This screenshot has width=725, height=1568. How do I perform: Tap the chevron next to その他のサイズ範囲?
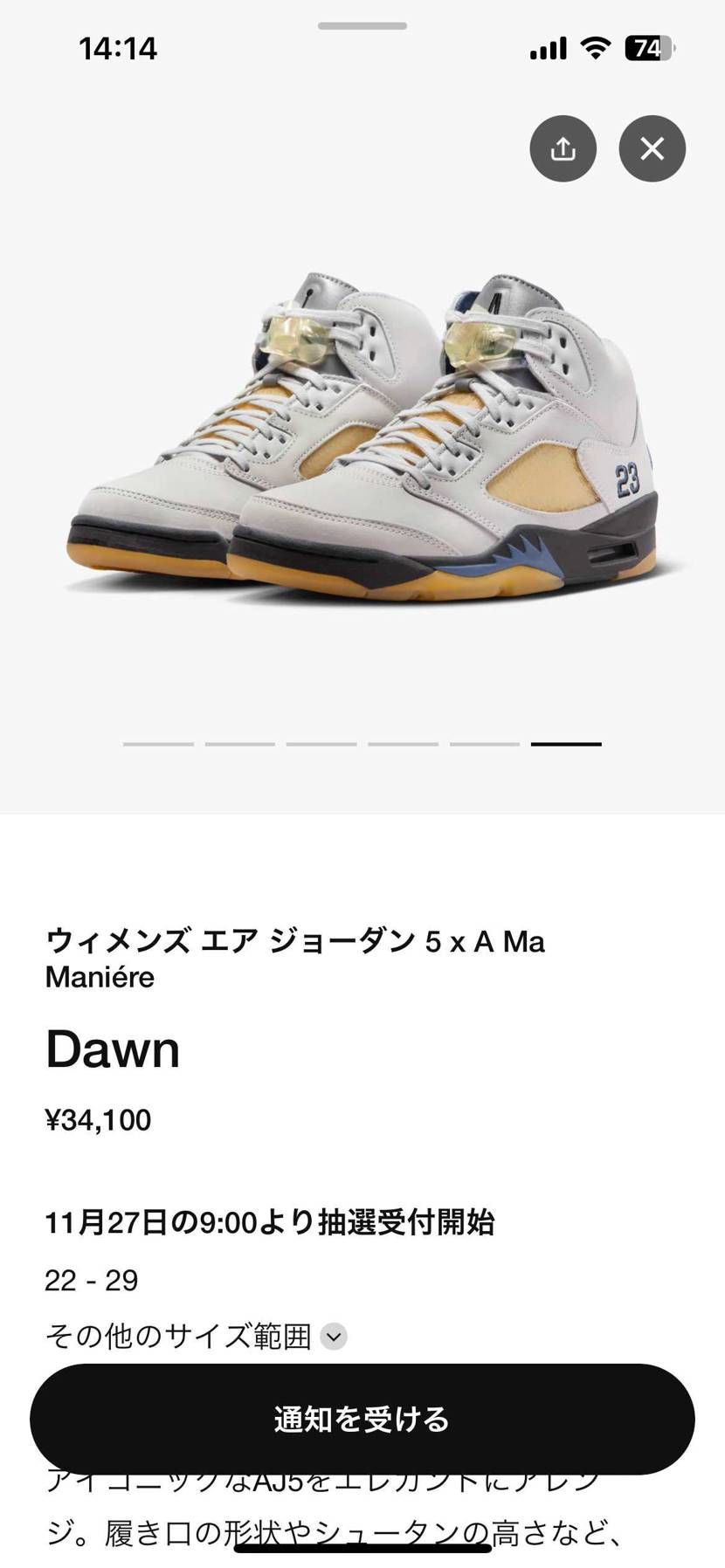[x=332, y=1336]
